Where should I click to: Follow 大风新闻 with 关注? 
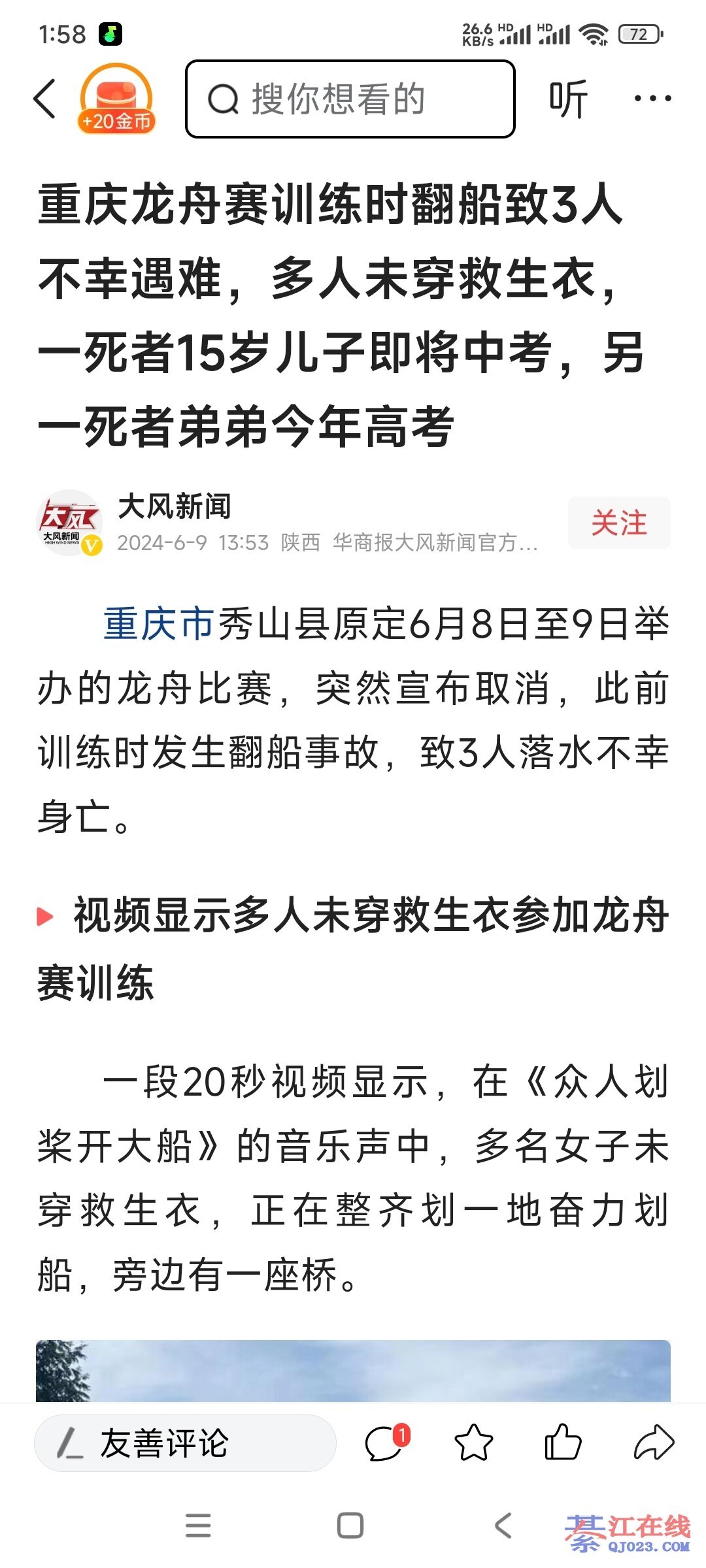tap(618, 523)
